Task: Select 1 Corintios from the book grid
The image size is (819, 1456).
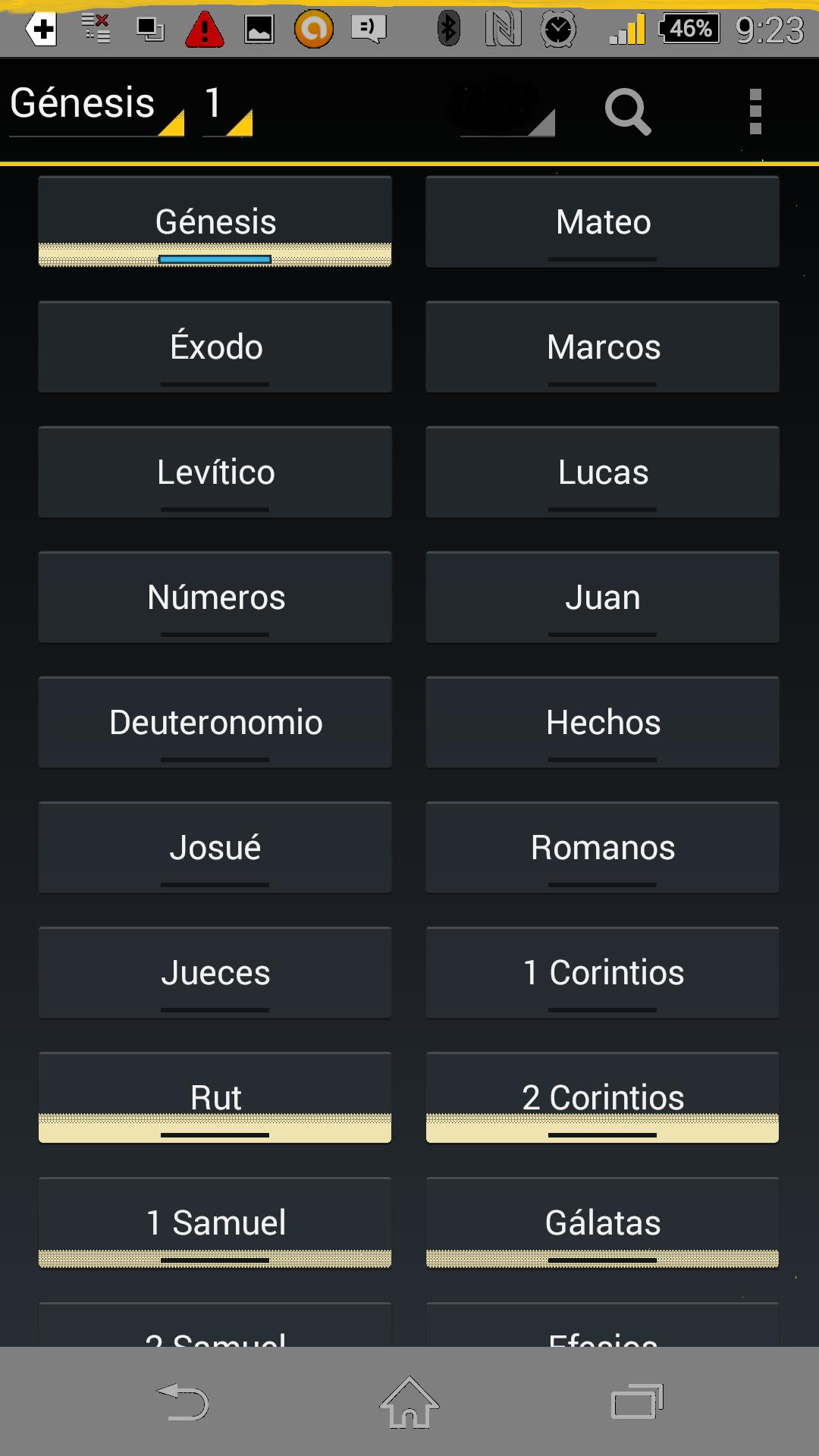Action: (x=603, y=972)
